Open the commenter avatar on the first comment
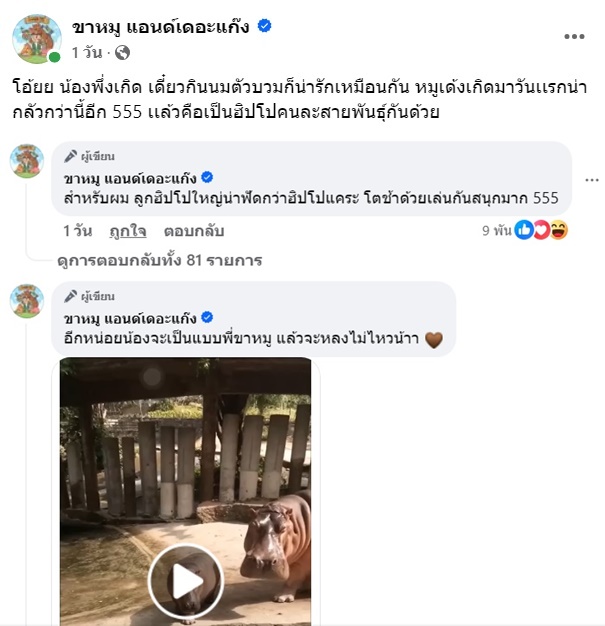The image size is (605, 626). (x=27, y=161)
